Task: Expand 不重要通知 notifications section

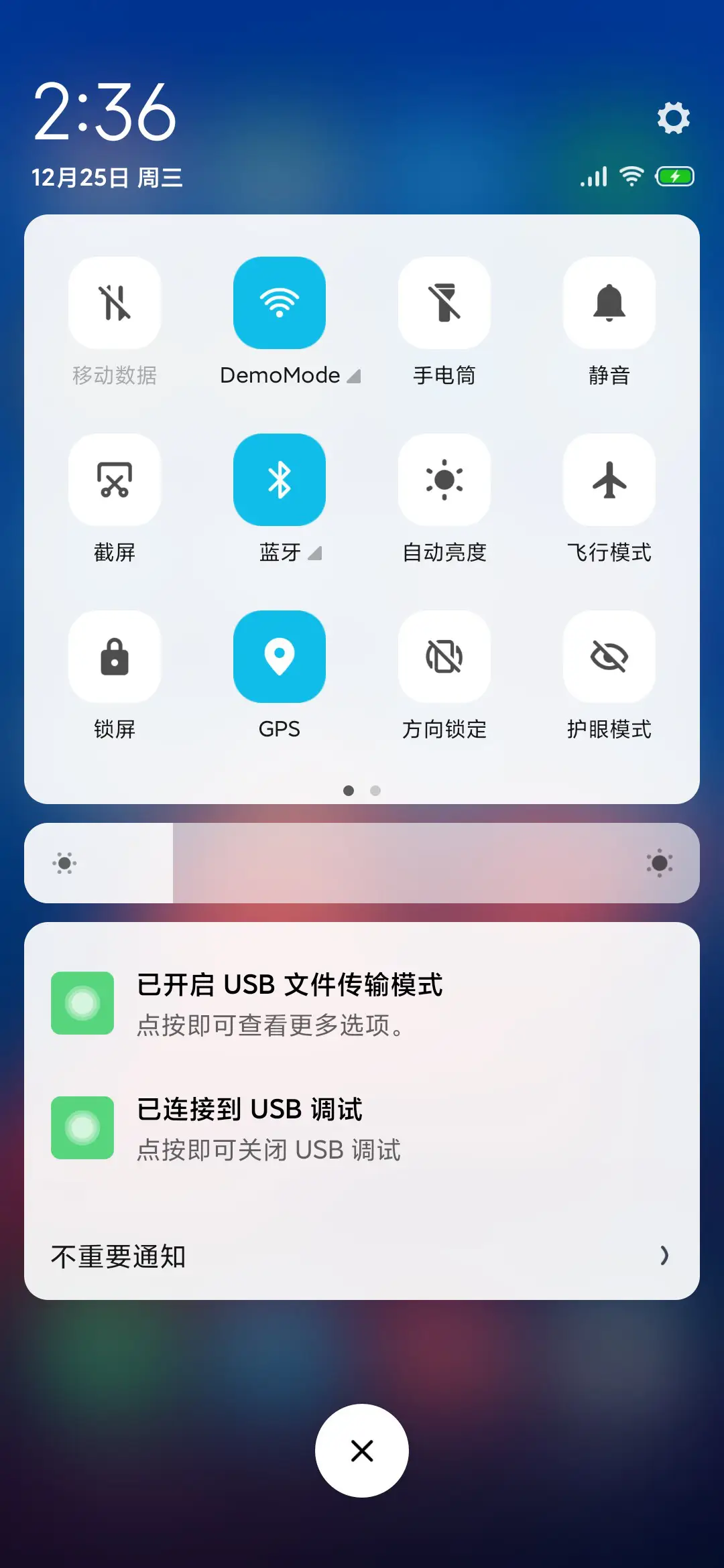Action: tap(362, 1256)
